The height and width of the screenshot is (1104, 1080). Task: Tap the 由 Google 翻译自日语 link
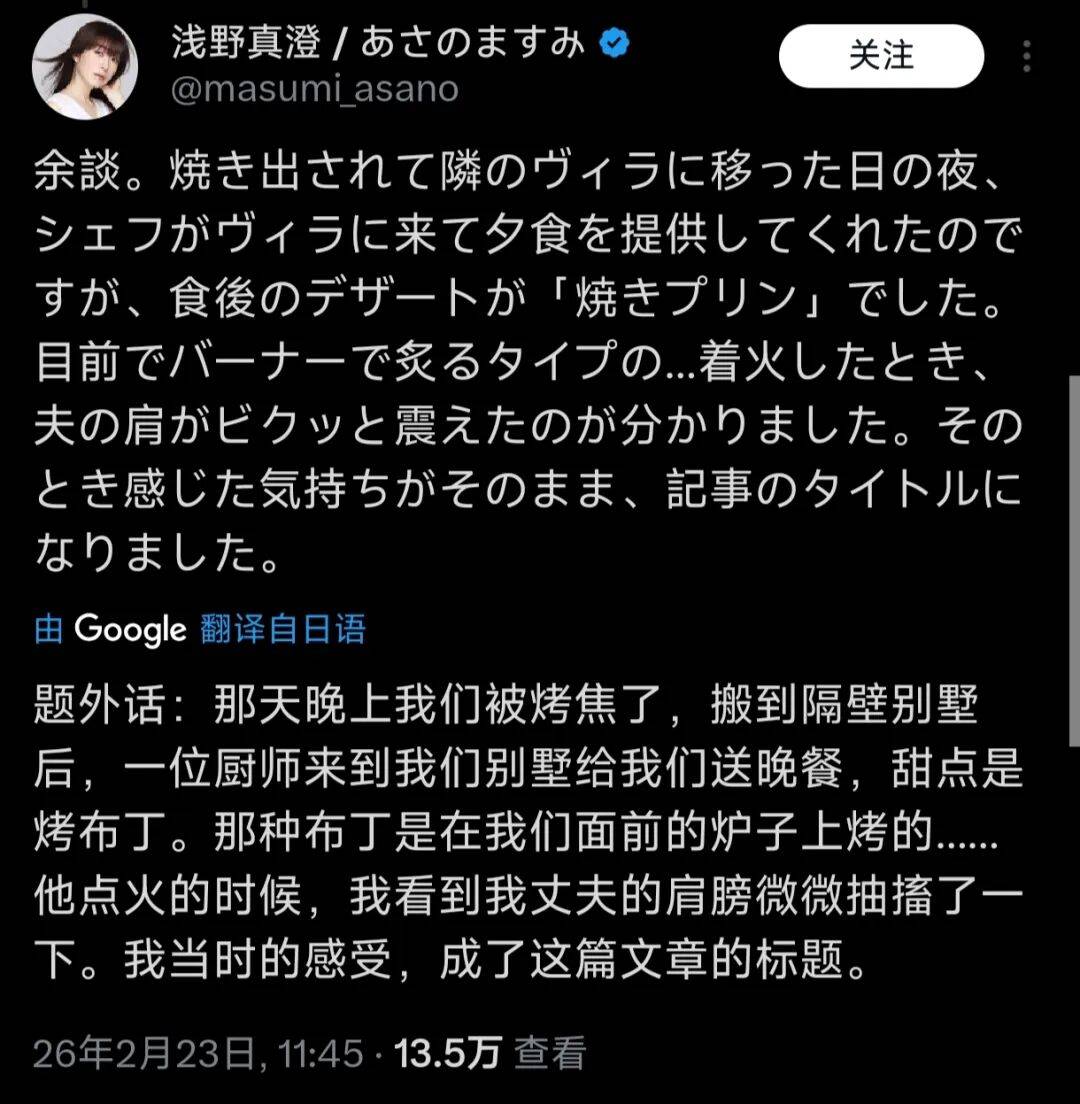pos(200,629)
